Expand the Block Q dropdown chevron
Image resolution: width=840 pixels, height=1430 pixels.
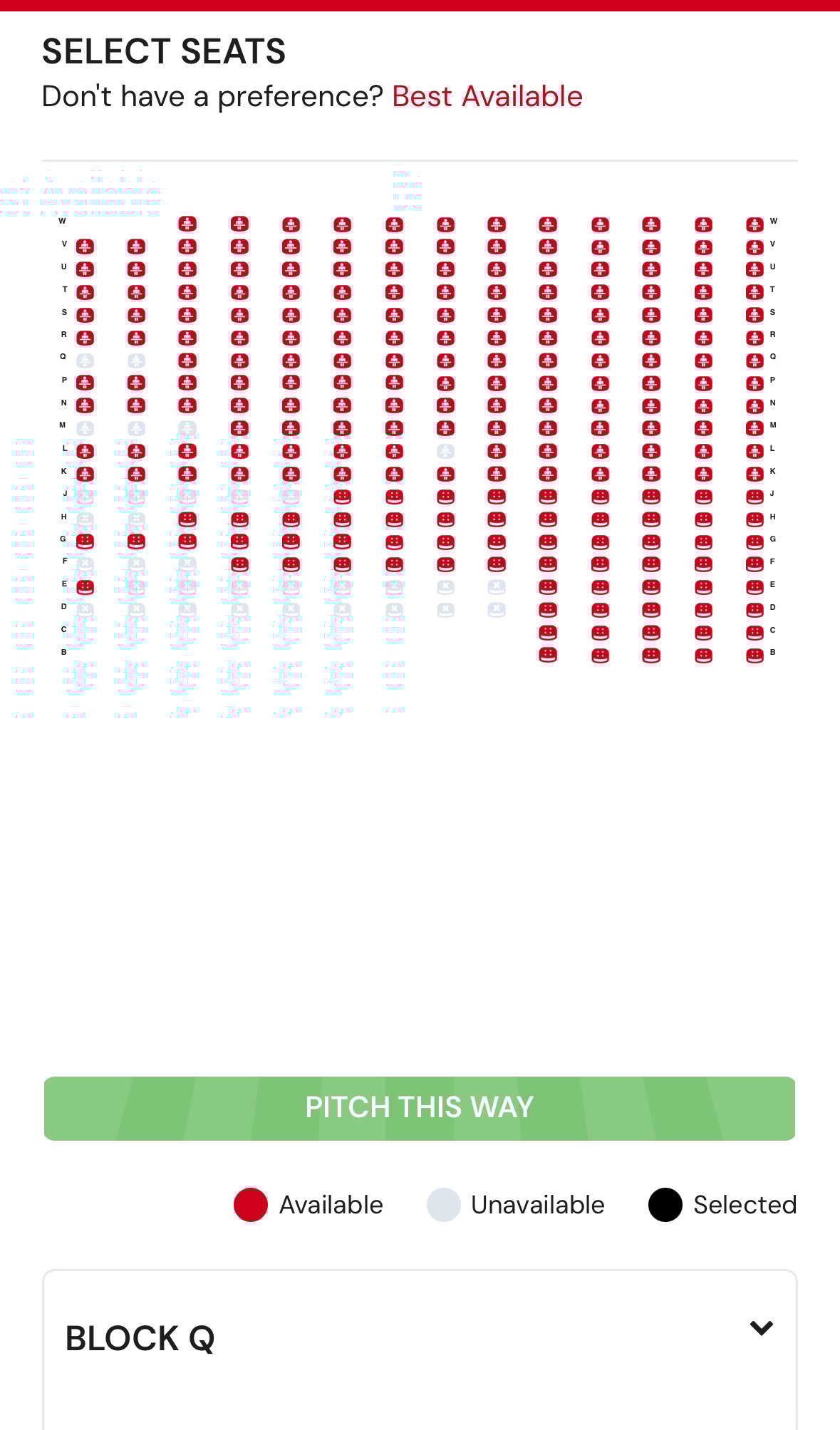point(761,1327)
